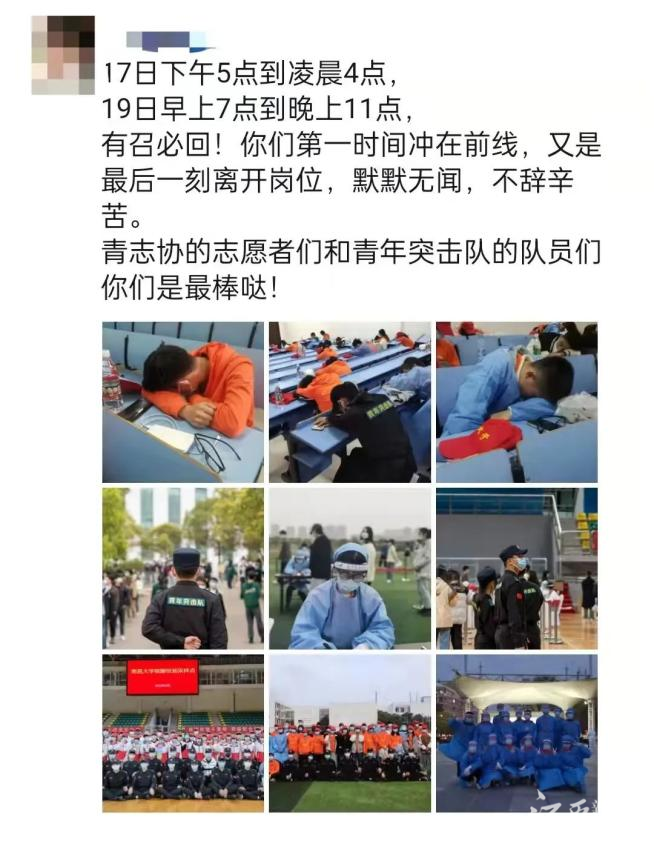Open photo of person in orange hoodie sleeping
The width and height of the screenshot is (654, 841).
tap(183, 402)
